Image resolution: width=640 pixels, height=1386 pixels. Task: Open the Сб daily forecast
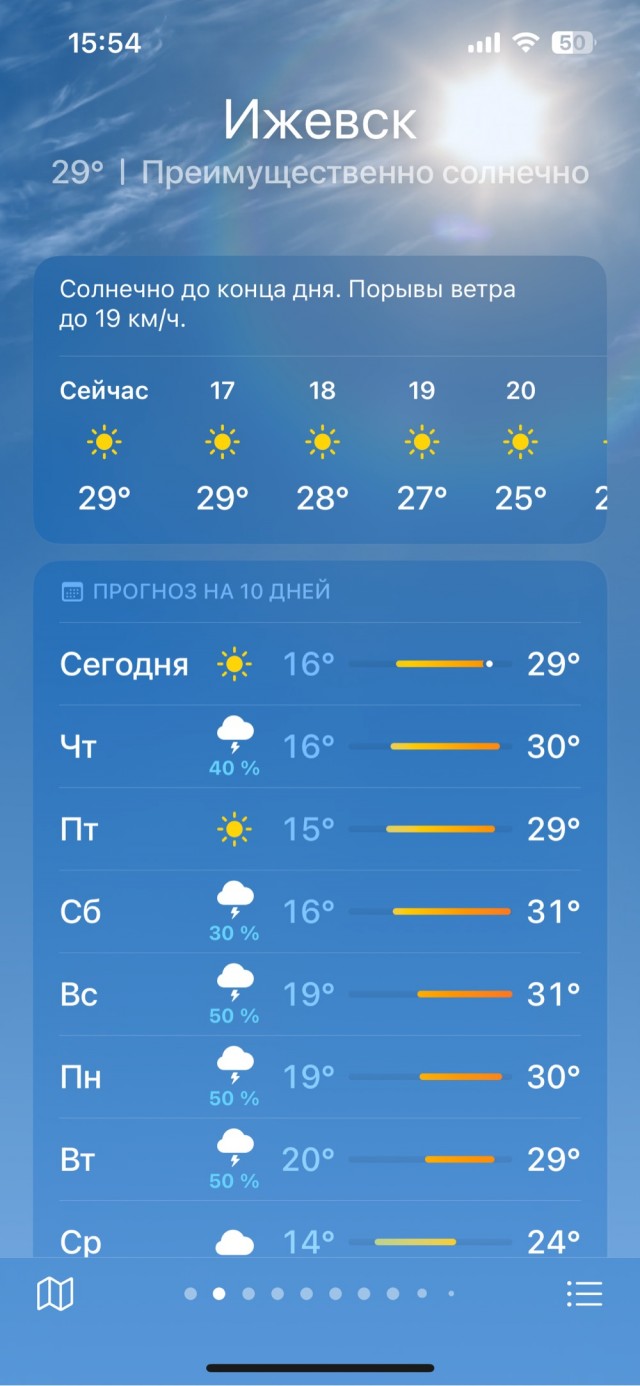320,912
